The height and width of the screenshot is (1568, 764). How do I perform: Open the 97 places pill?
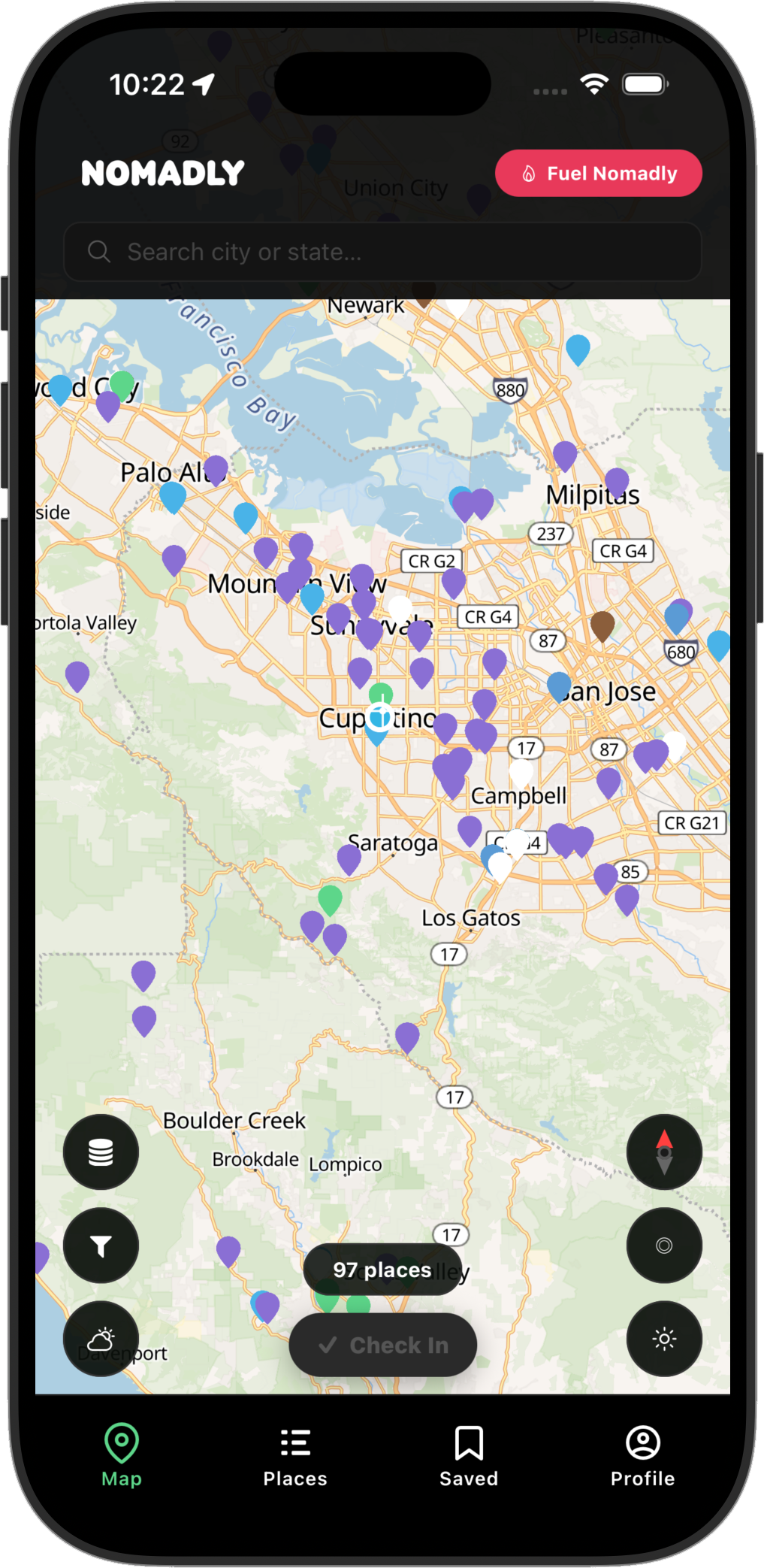point(382,1270)
